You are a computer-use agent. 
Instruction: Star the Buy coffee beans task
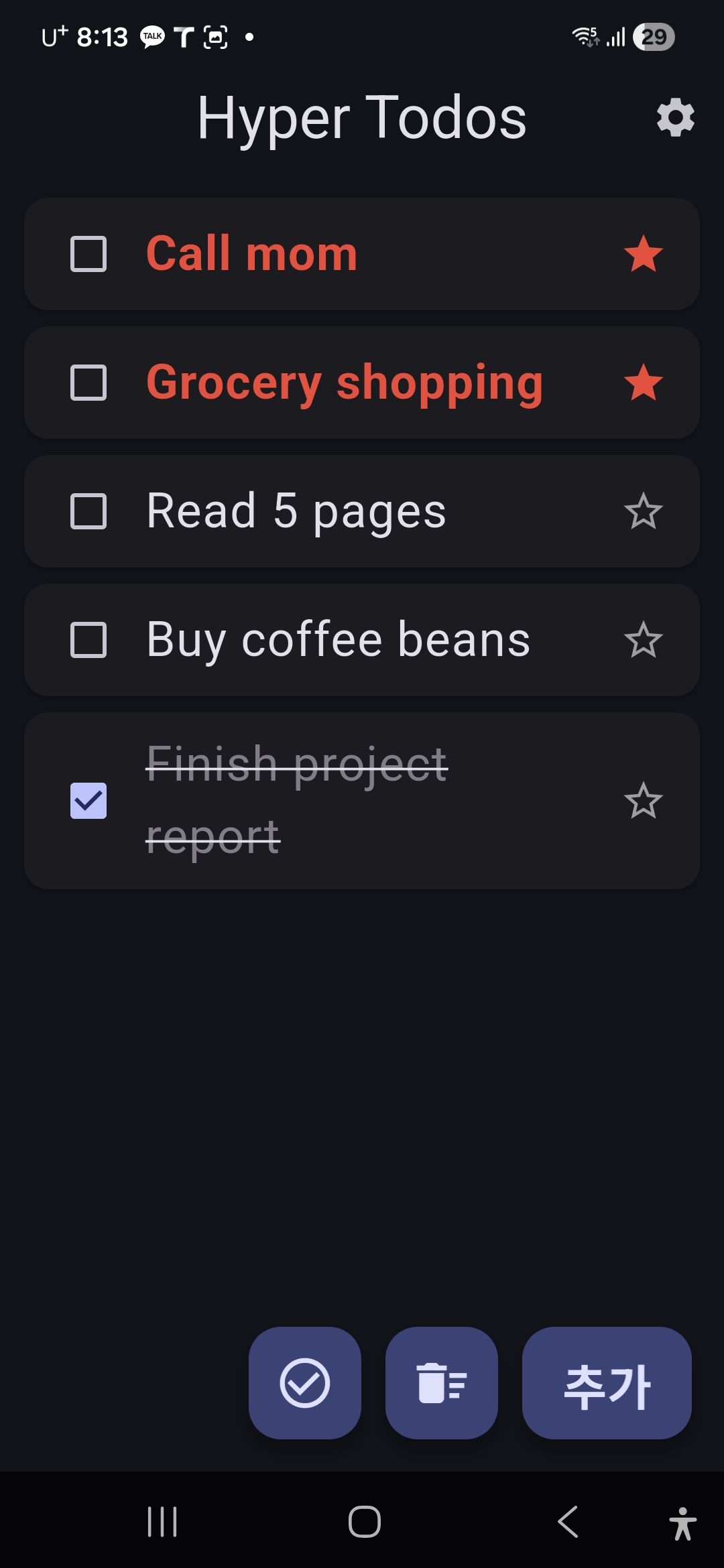pyautogui.click(x=643, y=640)
